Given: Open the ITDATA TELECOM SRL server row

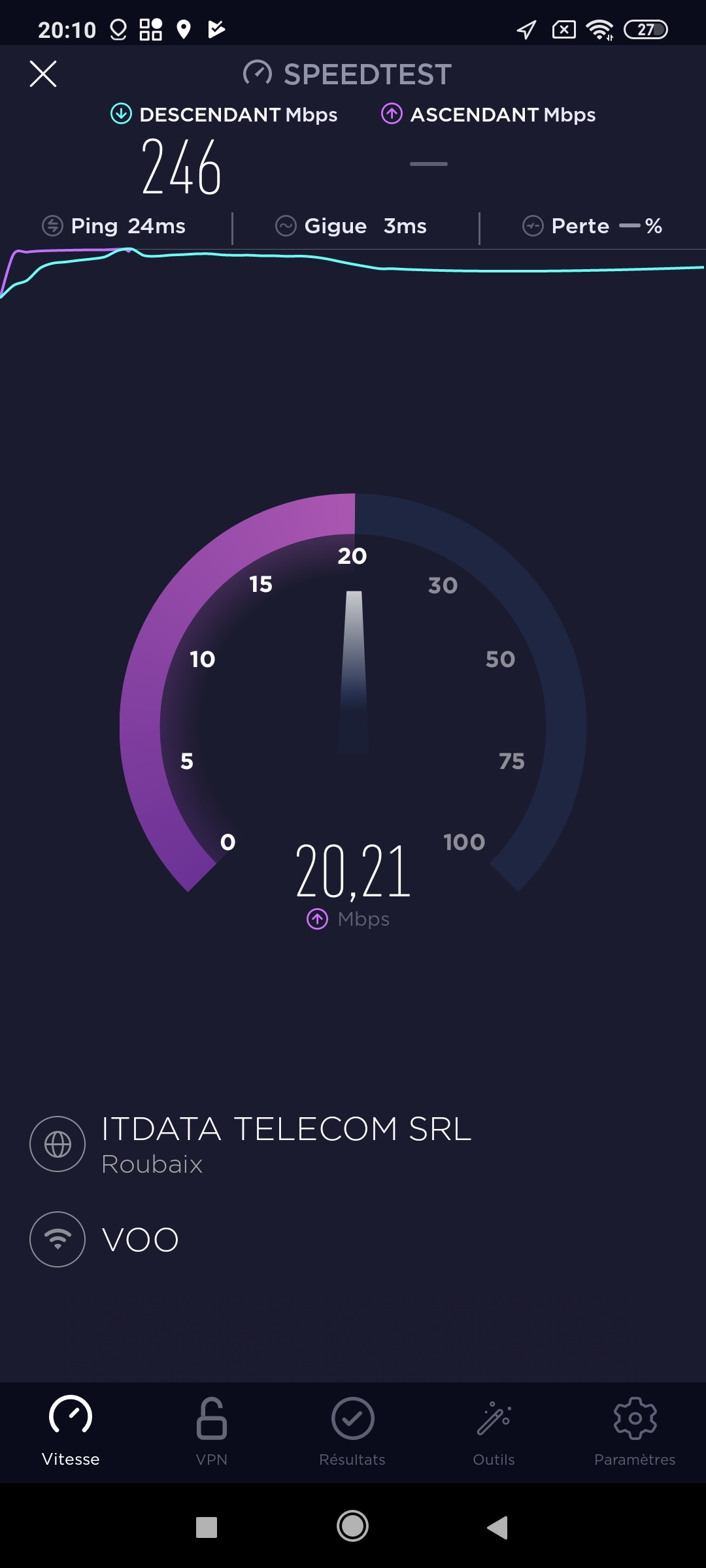Looking at the screenshot, I should pyautogui.click(x=286, y=1144).
